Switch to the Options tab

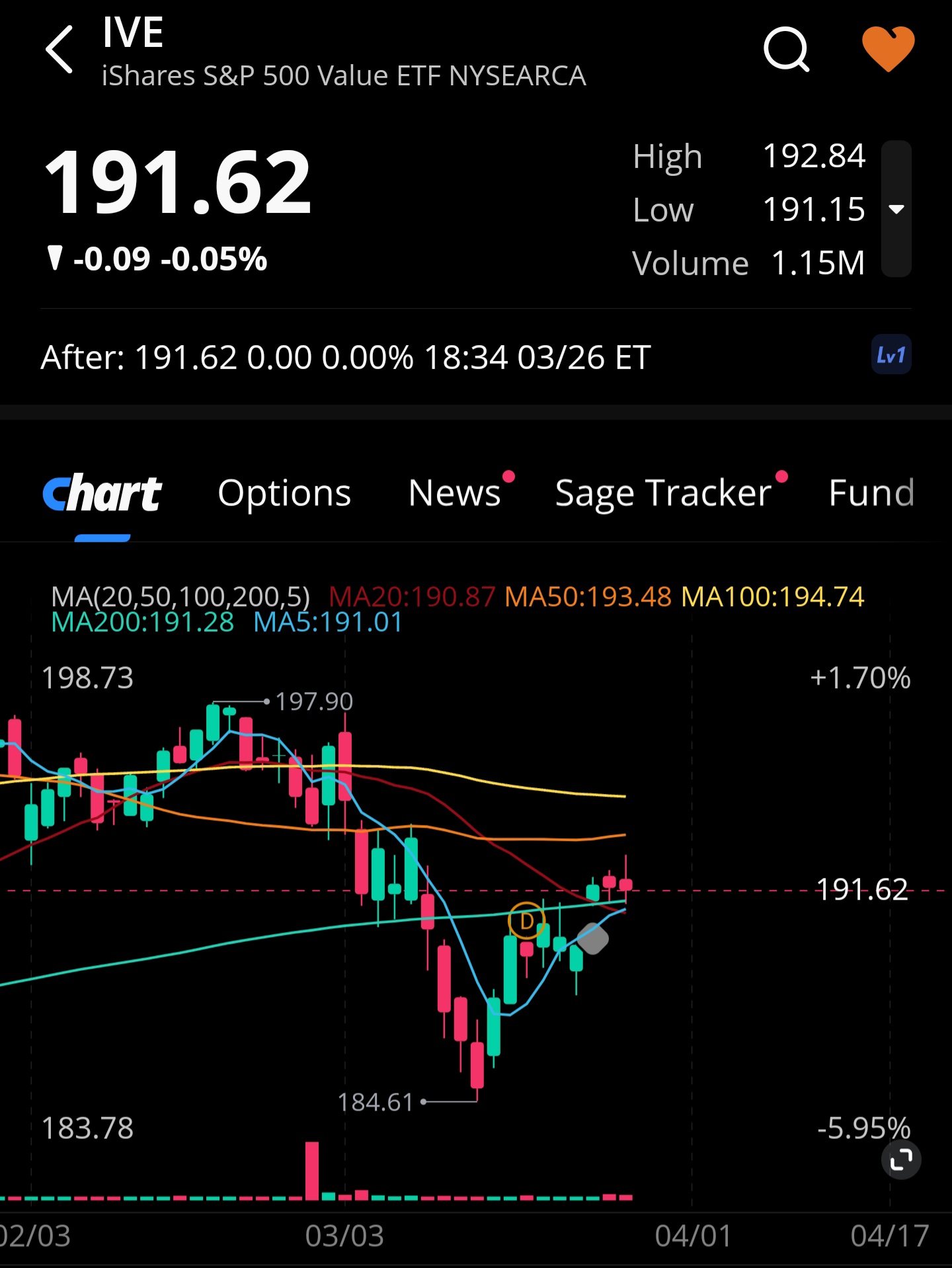tap(284, 493)
